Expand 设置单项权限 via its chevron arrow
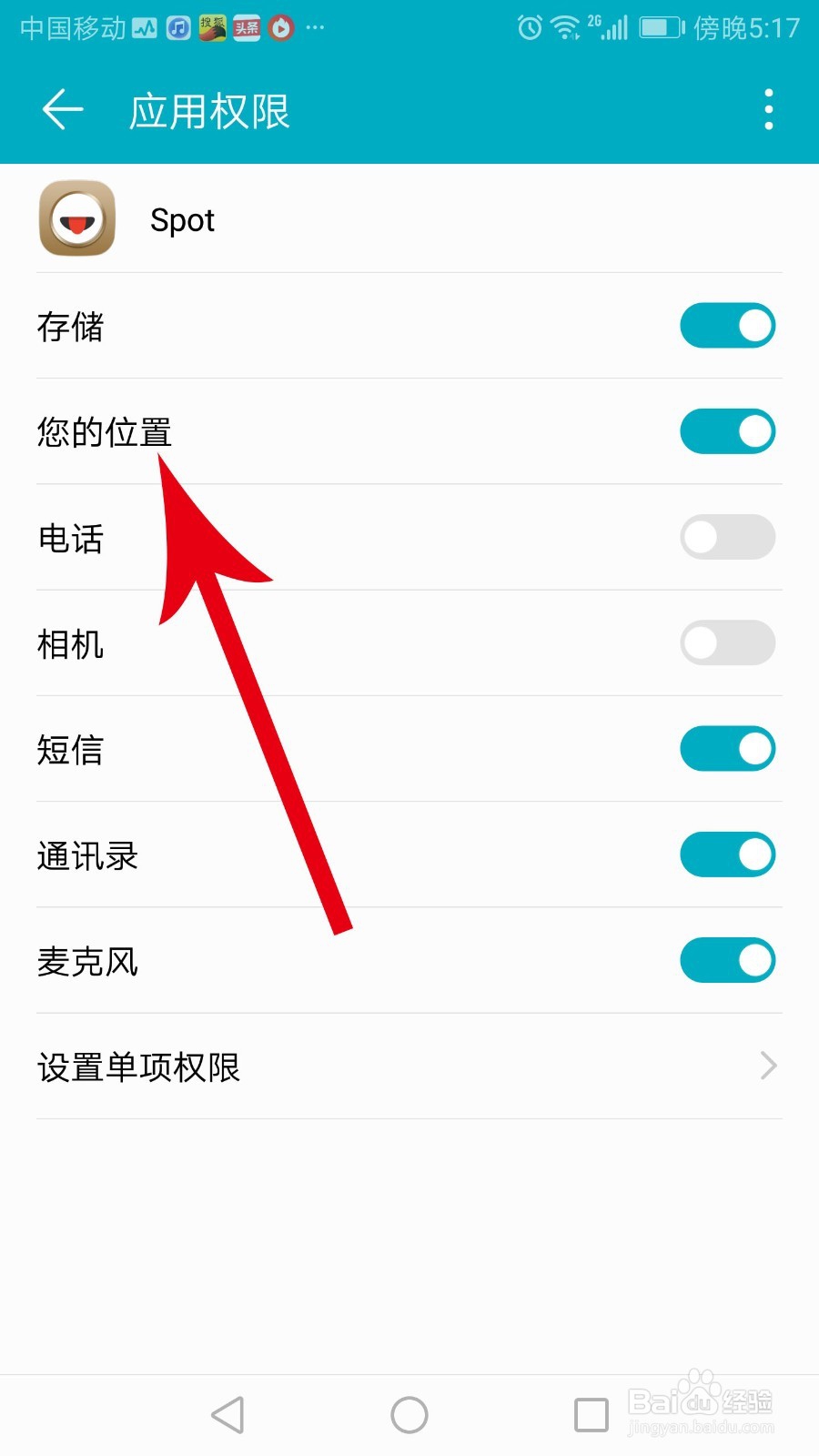The image size is (819, 1456). pos(767,1066)
